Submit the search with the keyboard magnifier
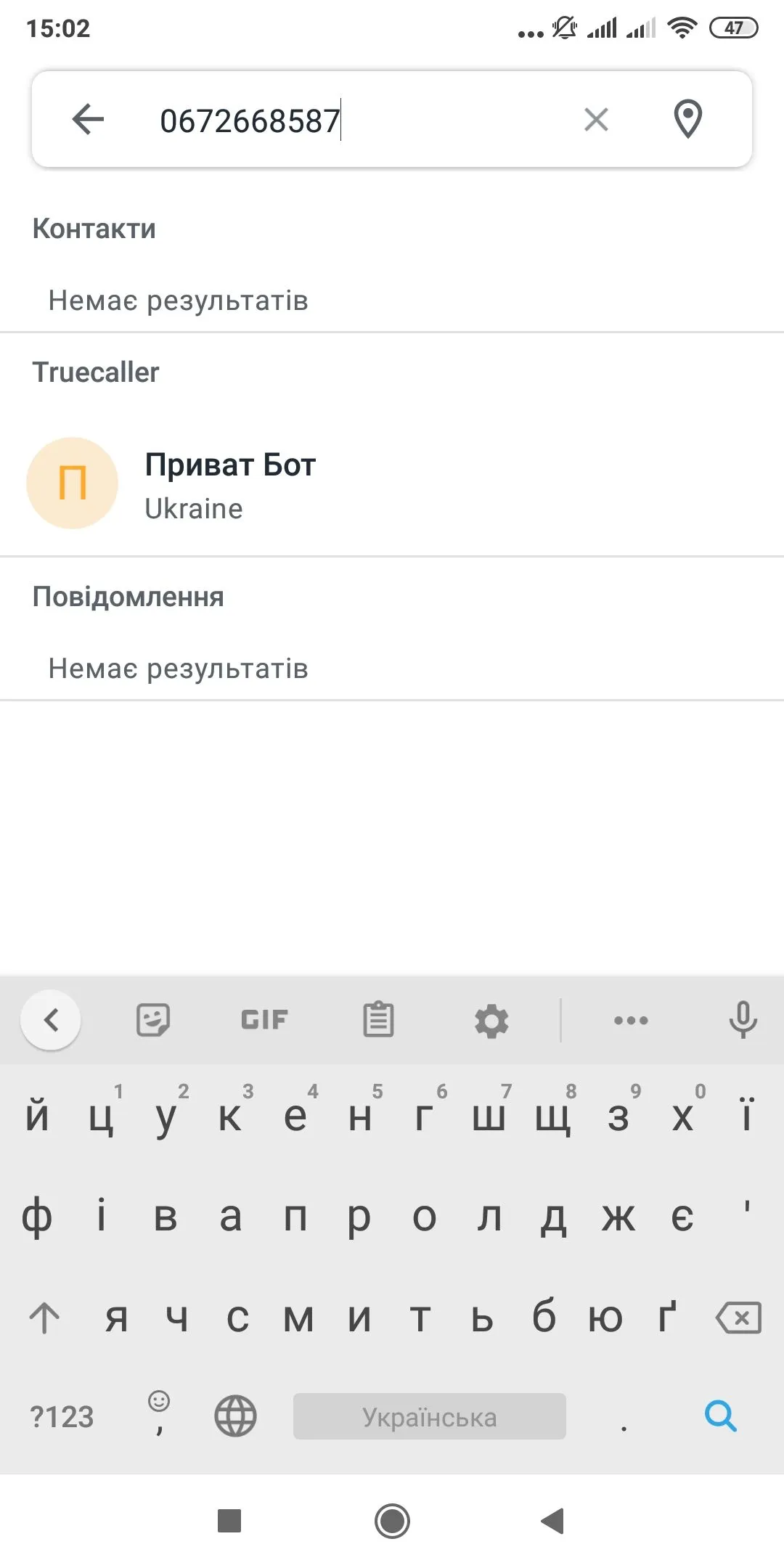Screen dimensions: 784x1568 click(720, 1416)
